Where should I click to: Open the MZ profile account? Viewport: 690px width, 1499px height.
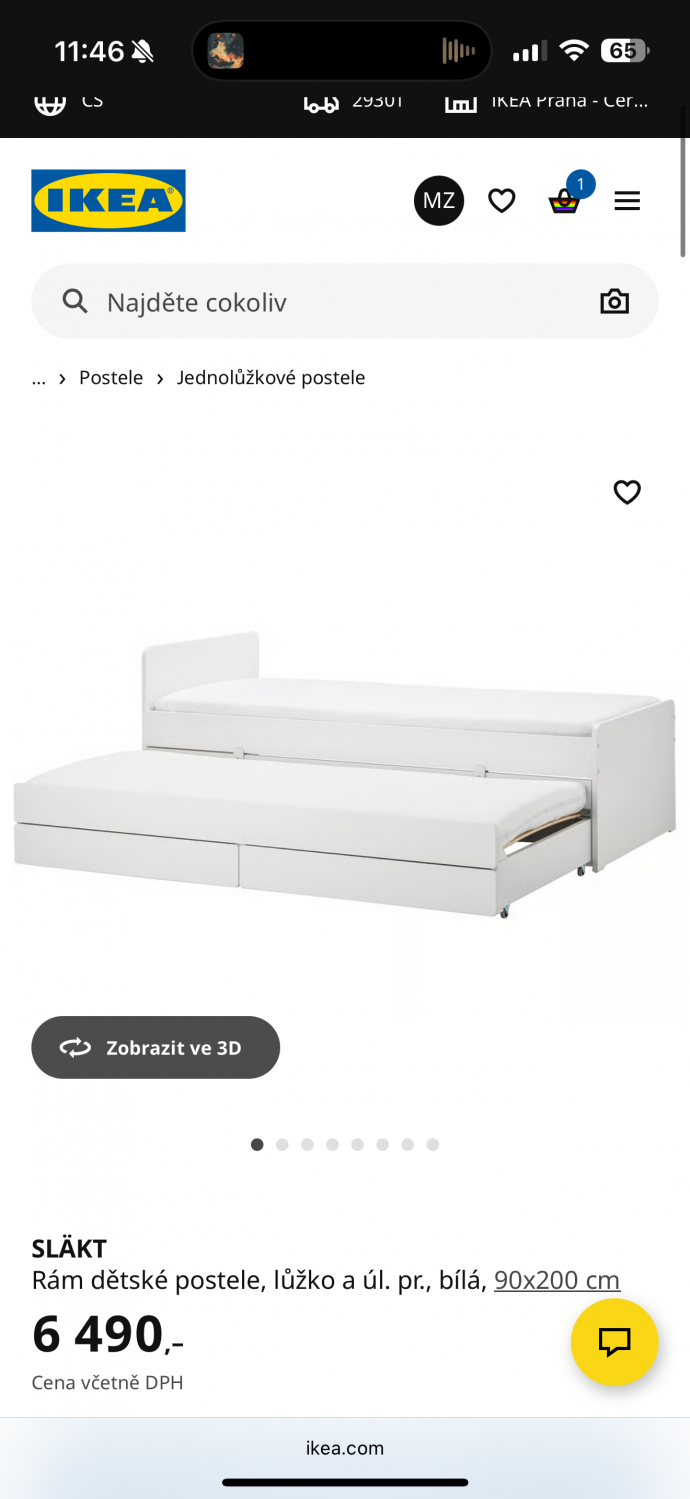tap(439, 201)
